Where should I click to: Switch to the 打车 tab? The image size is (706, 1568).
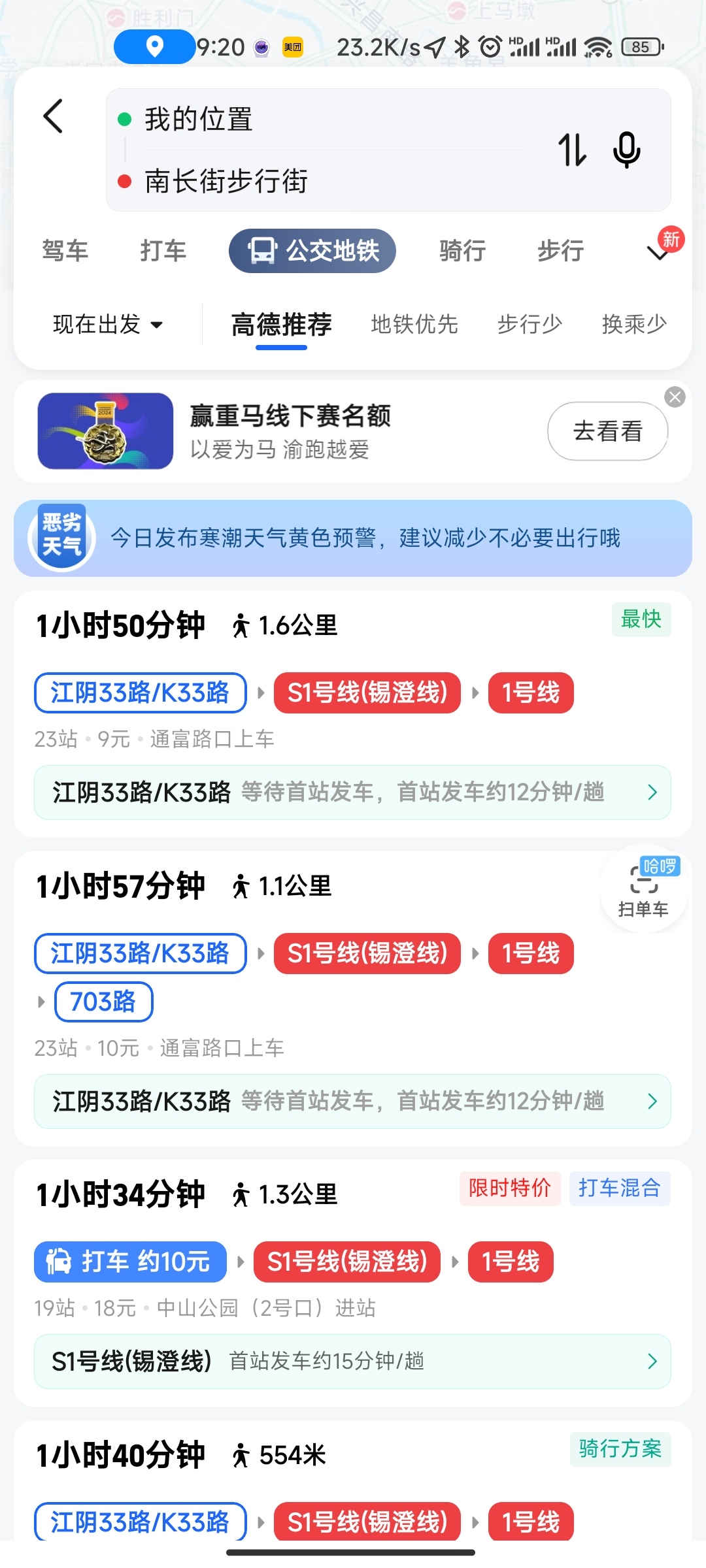(x=163, y=251)
